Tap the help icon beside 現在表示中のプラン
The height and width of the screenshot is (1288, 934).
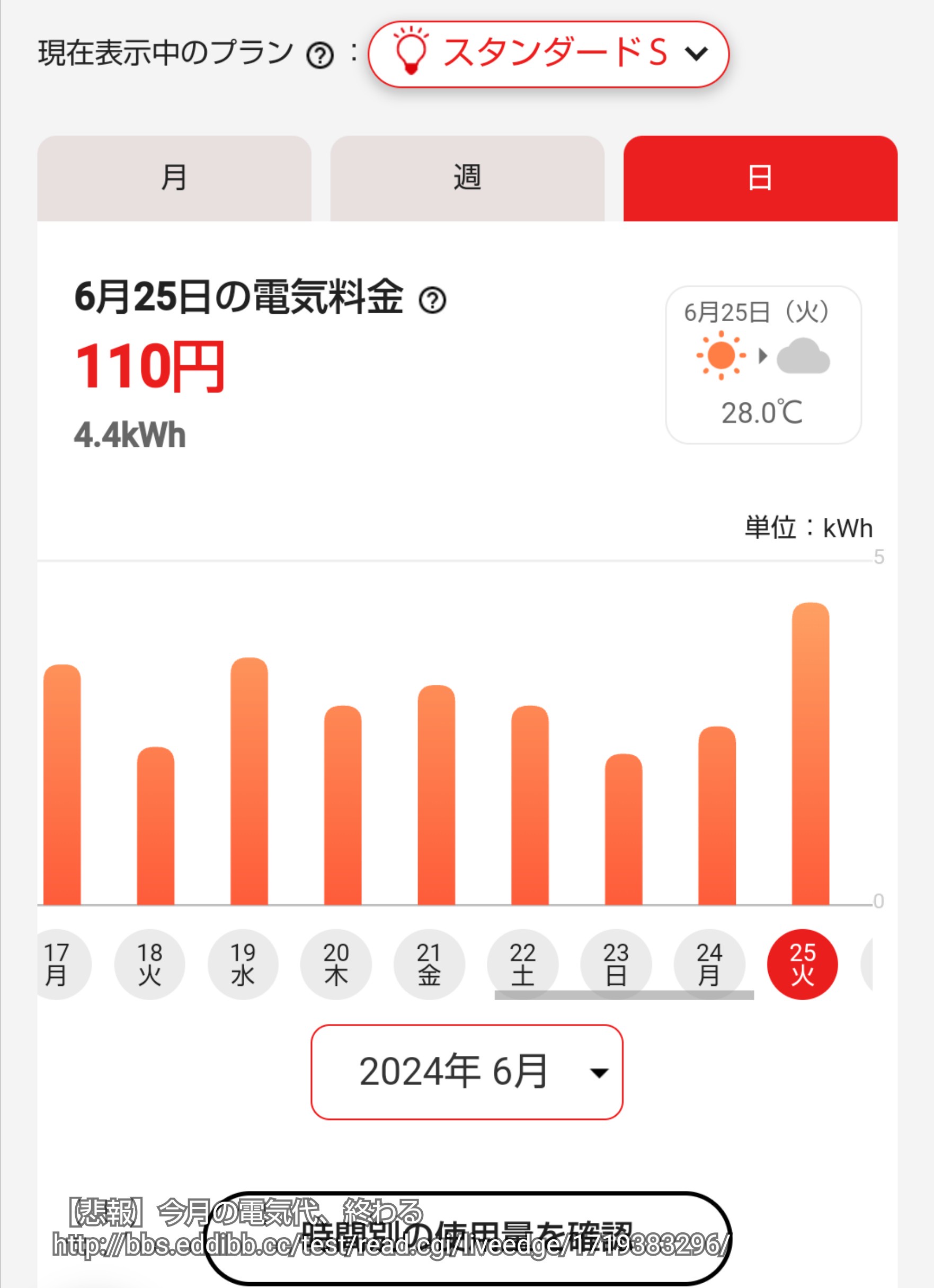(x=319, y=56)
